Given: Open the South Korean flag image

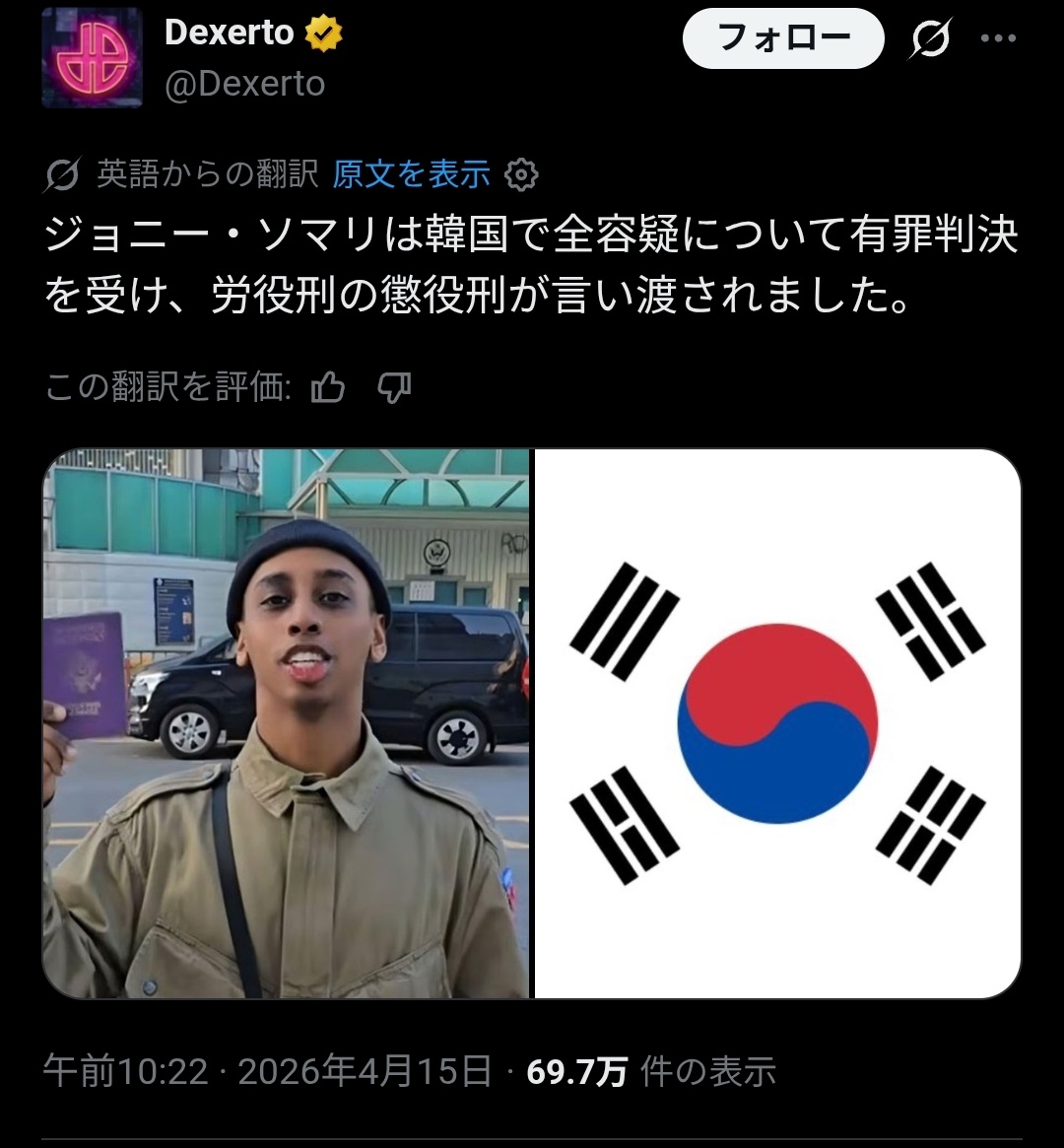Looking at the screenshot, I should [777, 724].
